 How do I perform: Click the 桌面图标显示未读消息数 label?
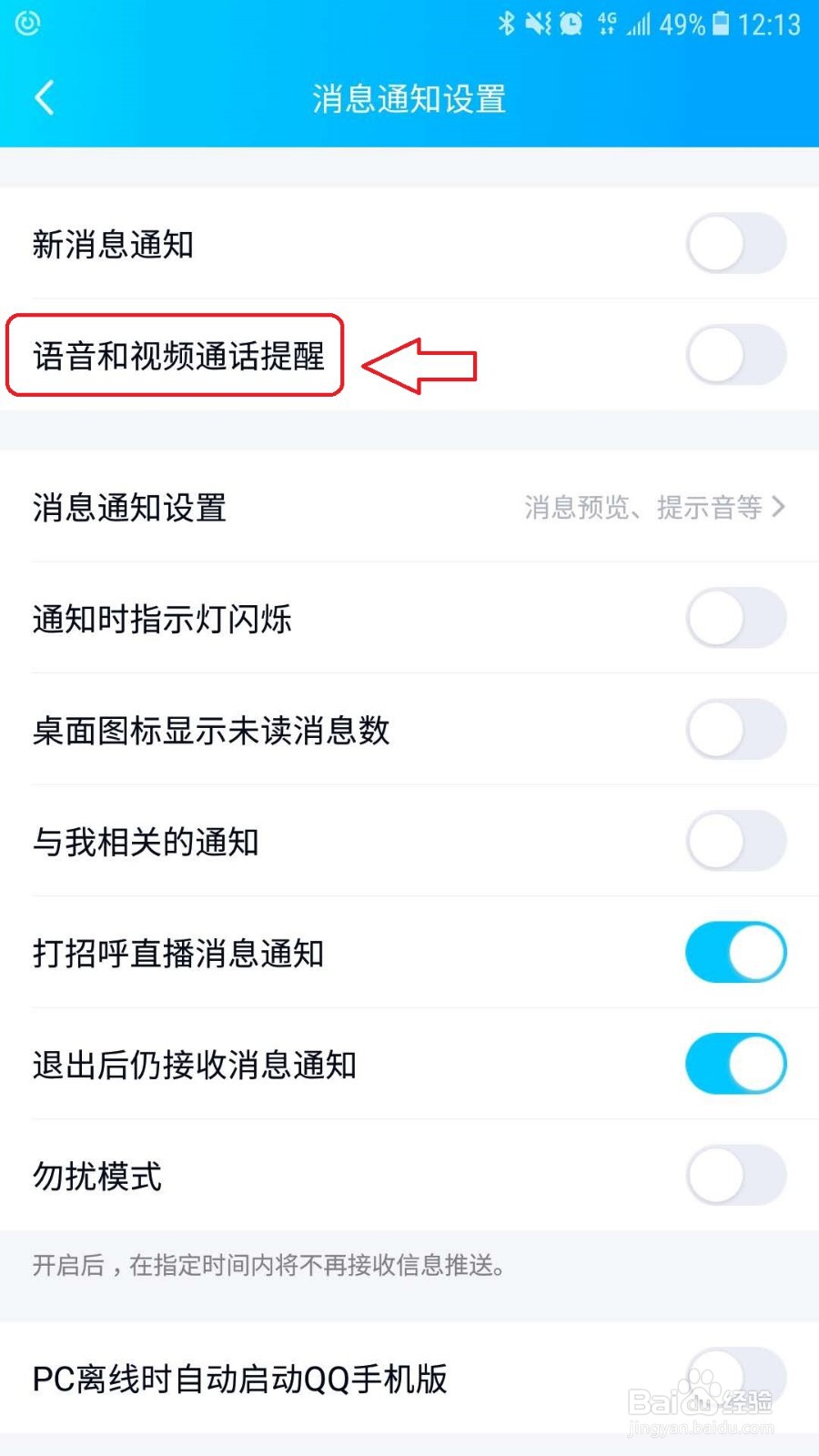[x=211, y=731]
